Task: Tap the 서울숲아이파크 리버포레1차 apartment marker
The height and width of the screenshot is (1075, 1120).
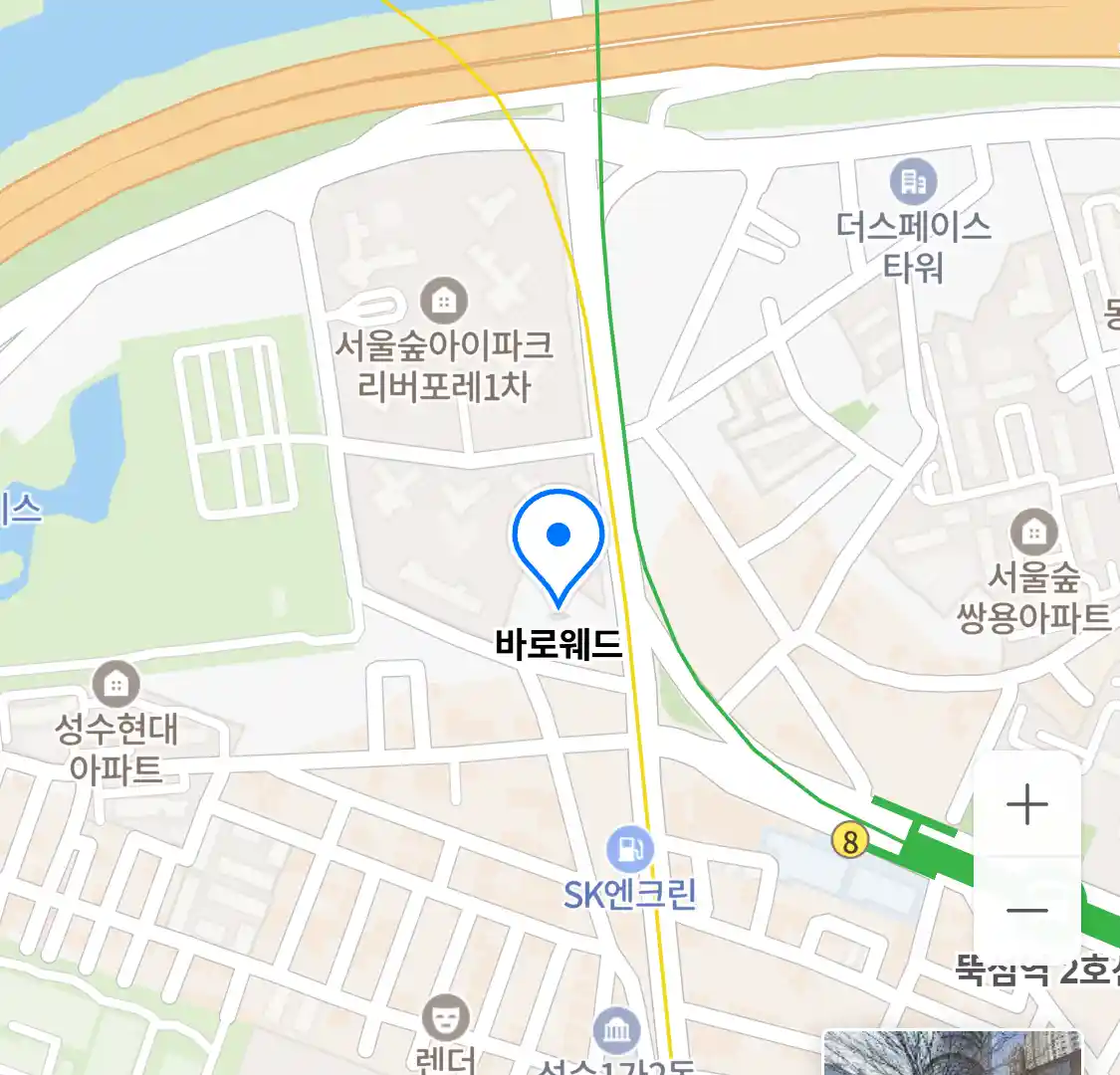Action: (x=444, y=300)
